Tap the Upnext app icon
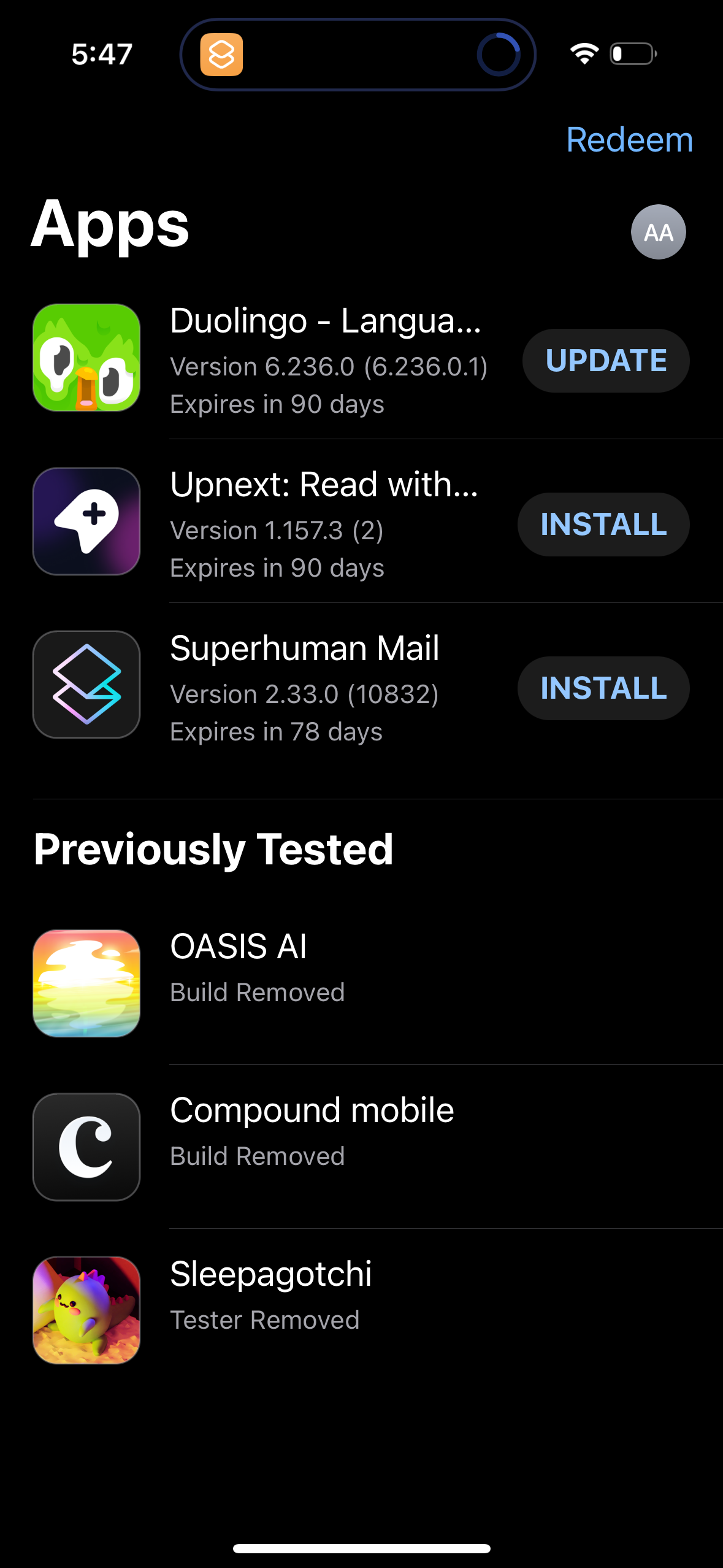This screenshot has width=723, height=1568. pos(86,523)
